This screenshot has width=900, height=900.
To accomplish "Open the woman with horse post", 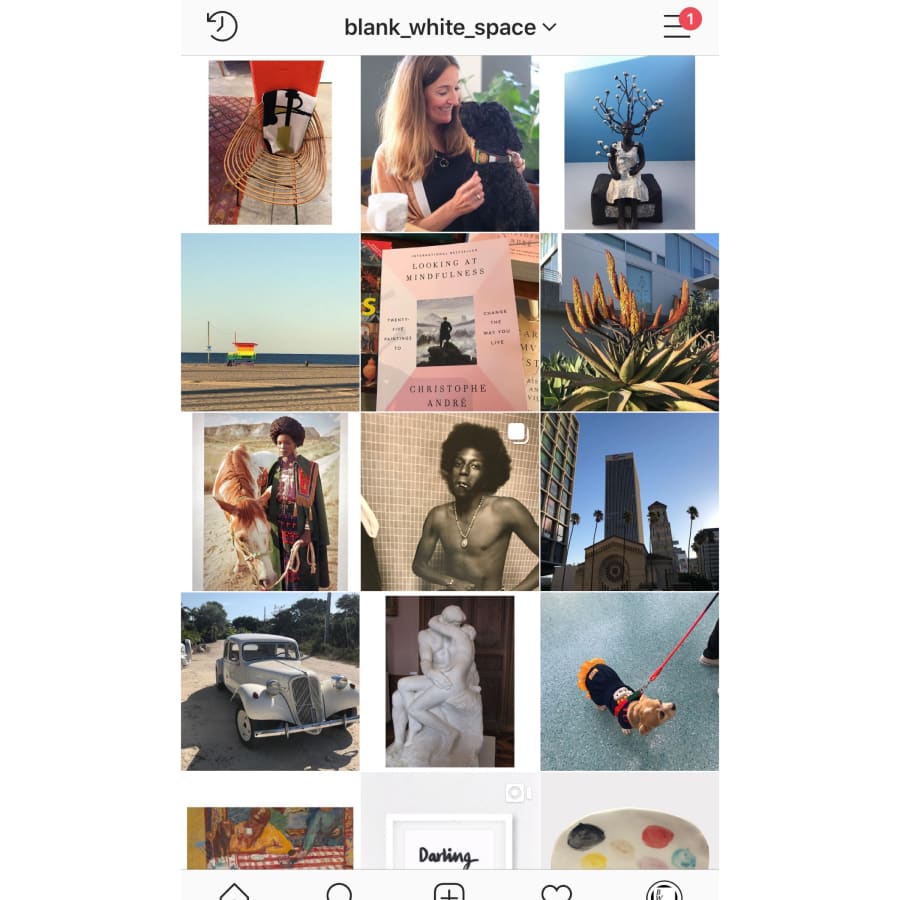I will (x=270, y=501).
